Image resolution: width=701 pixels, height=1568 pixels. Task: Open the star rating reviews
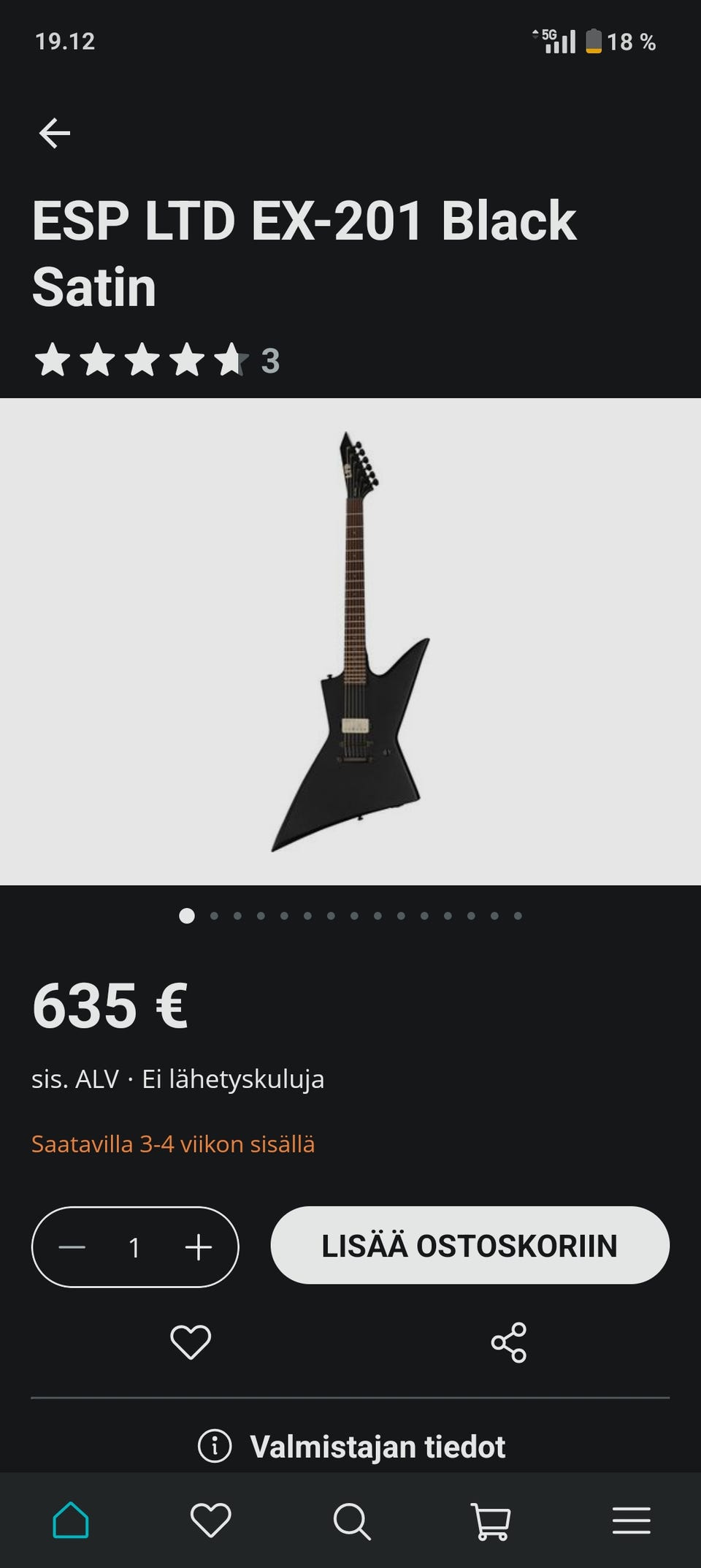tap(157, 360)
